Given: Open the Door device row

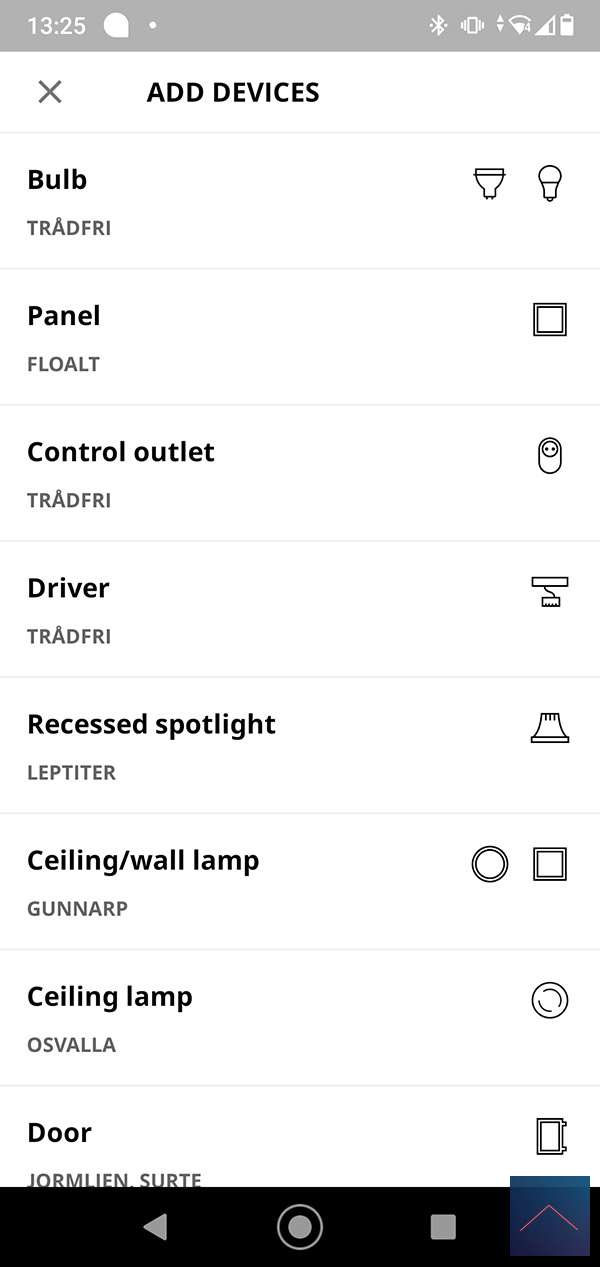Looking at the screenshot, I should click(300, 1140).
